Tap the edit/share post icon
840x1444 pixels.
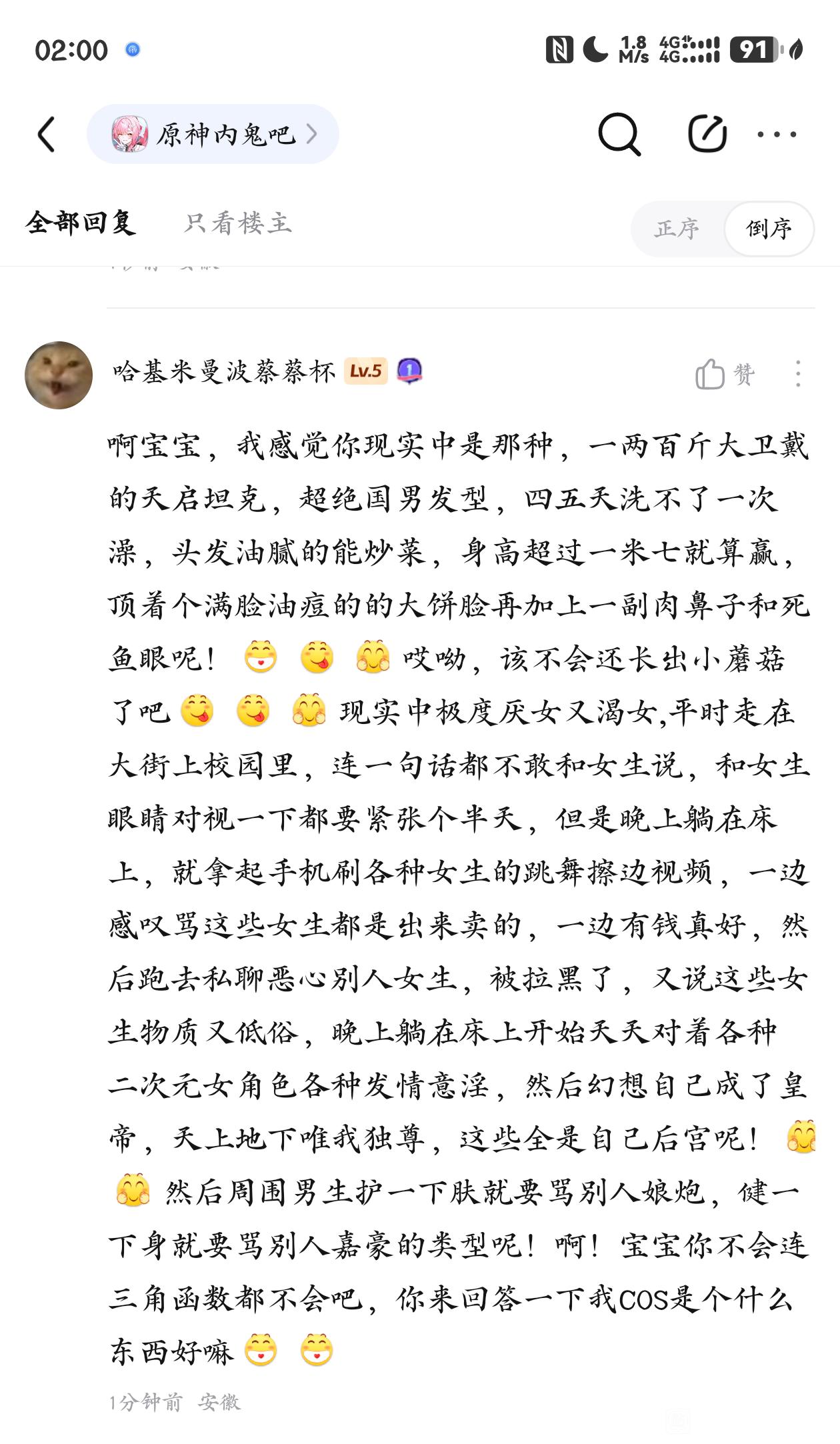pos(707,133)
